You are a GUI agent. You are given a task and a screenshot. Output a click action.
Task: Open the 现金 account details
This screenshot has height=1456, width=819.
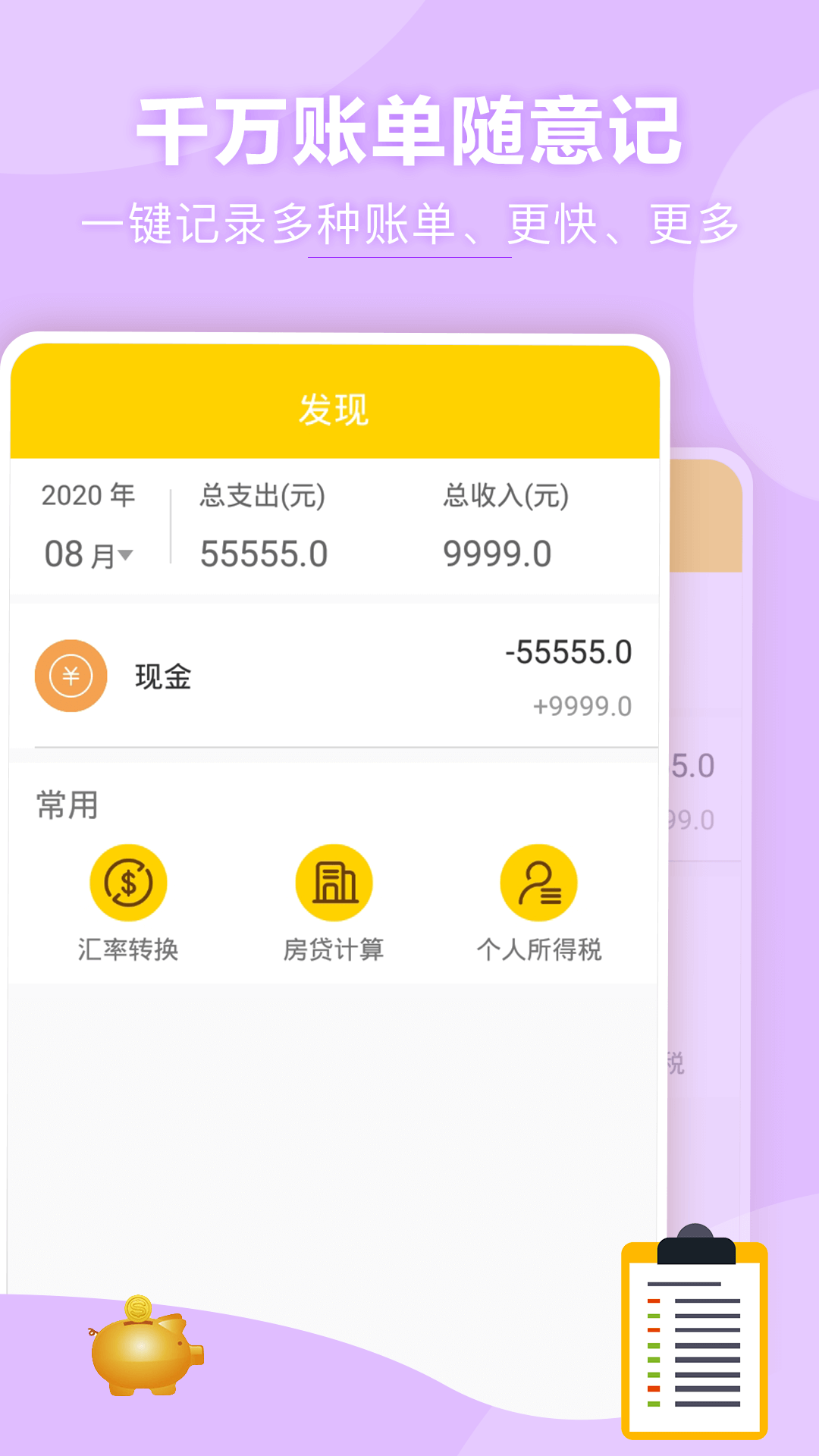pos(163,677)
